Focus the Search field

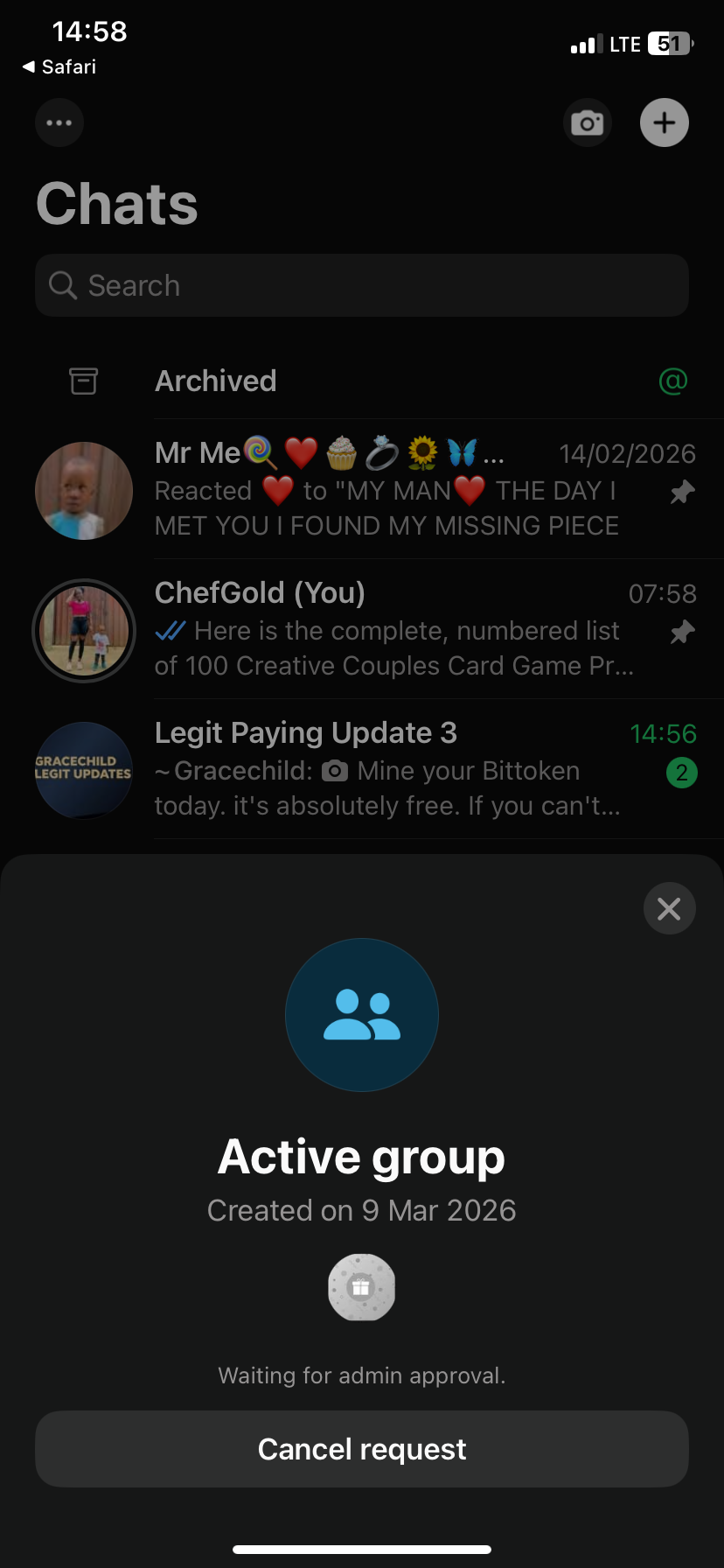[362, 285]
